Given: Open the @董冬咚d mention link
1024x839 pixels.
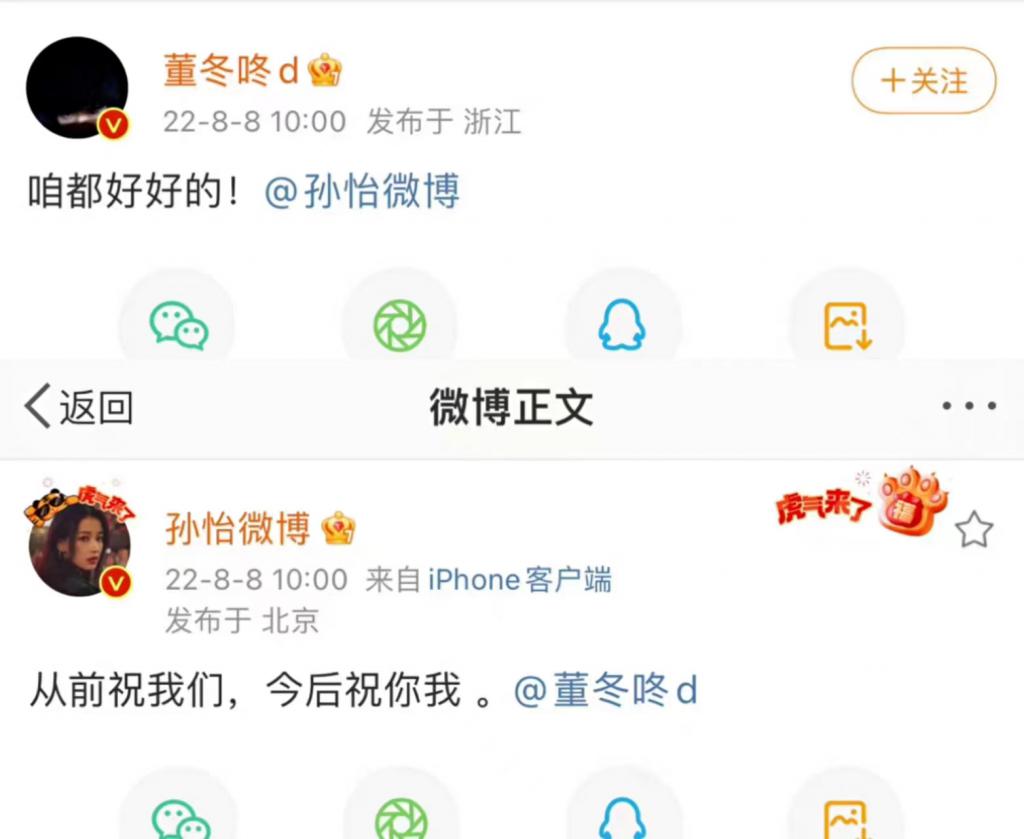Looking at the screenshot, I should point(605,691).
